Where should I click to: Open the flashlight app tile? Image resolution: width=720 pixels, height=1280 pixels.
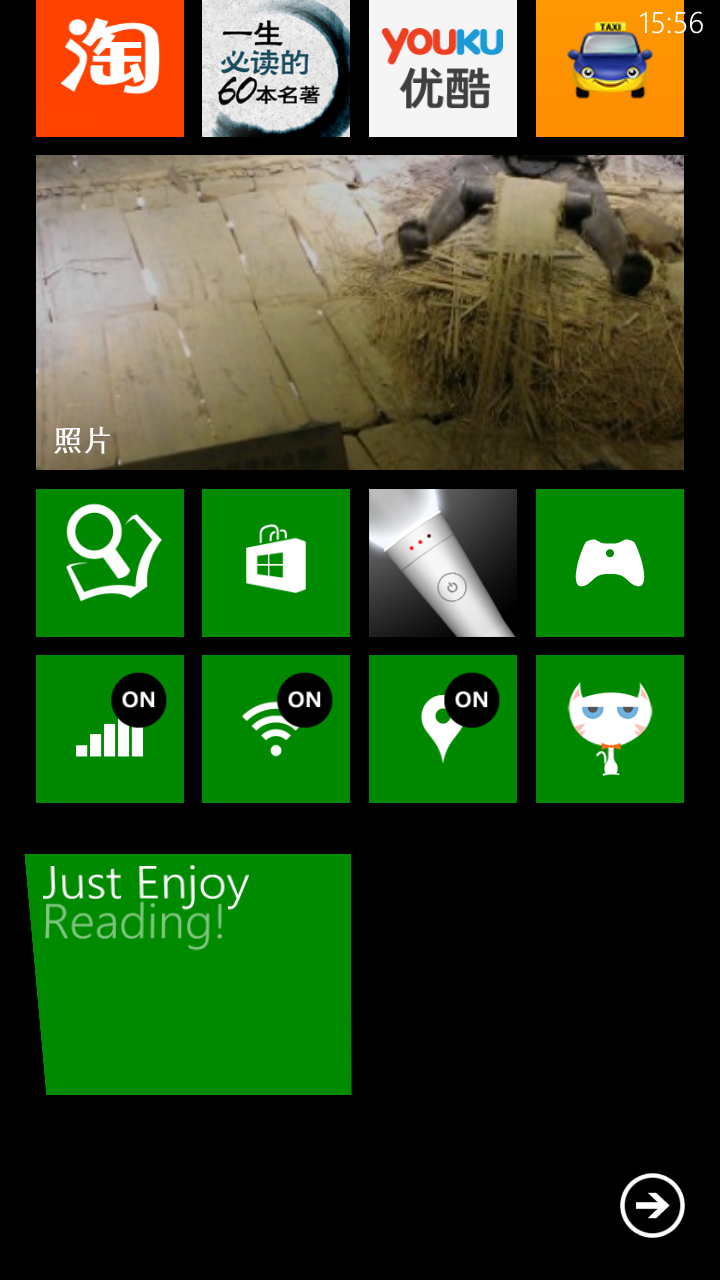[443, 563]
